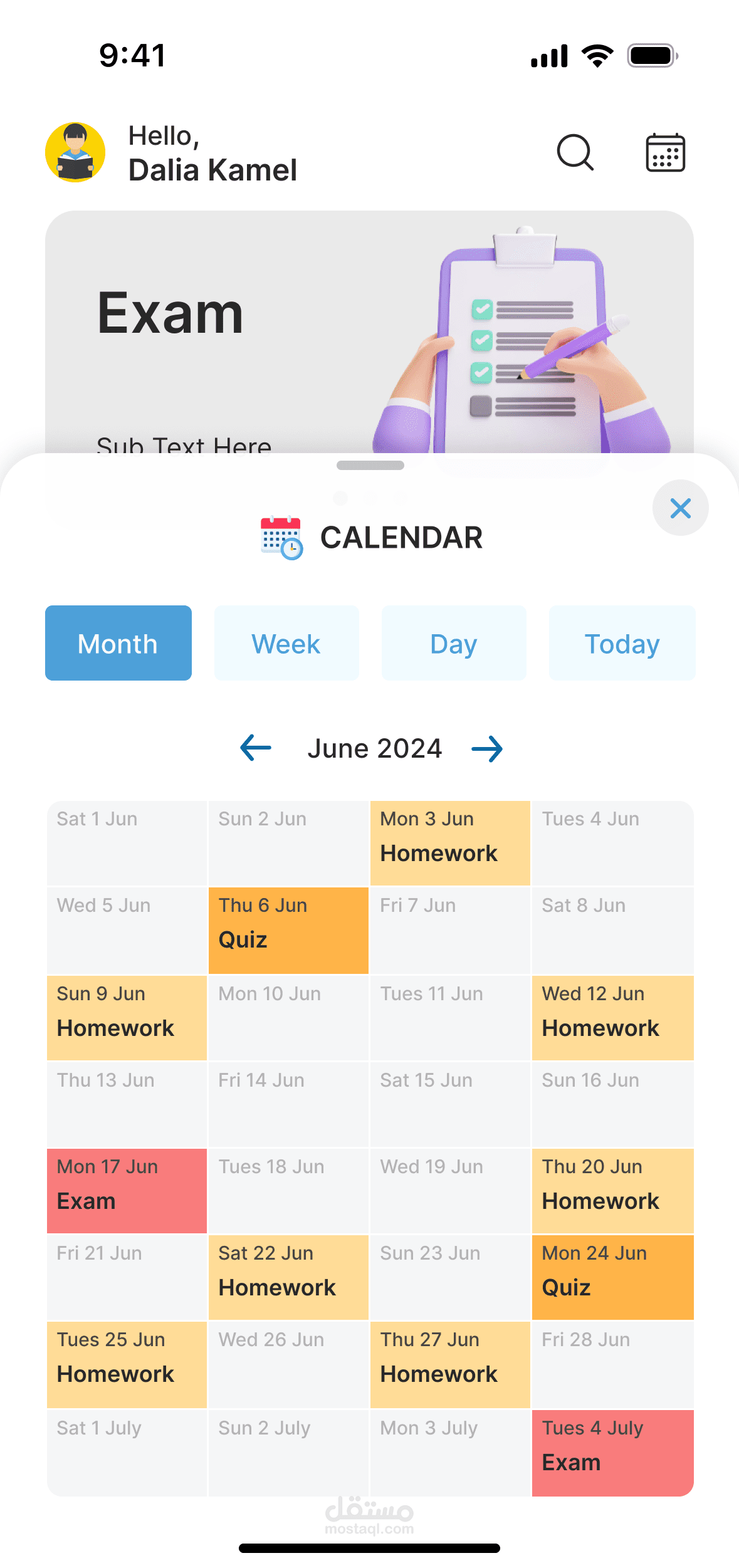The image size is (739, 1568).
Task: Tap the calendar icon in header
Action: tap(665, 152)
